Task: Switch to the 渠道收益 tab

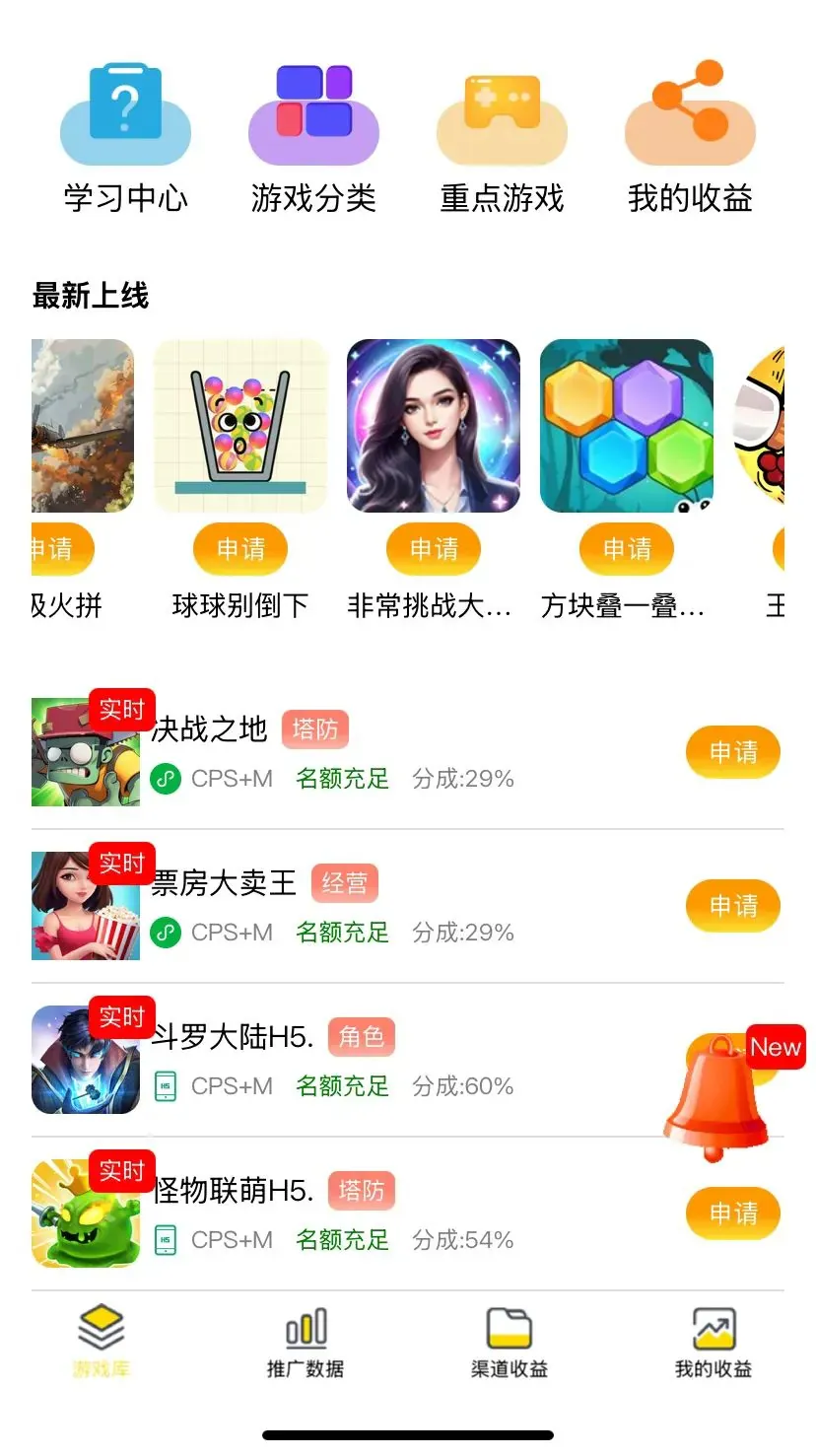Action: point(508,1343)
